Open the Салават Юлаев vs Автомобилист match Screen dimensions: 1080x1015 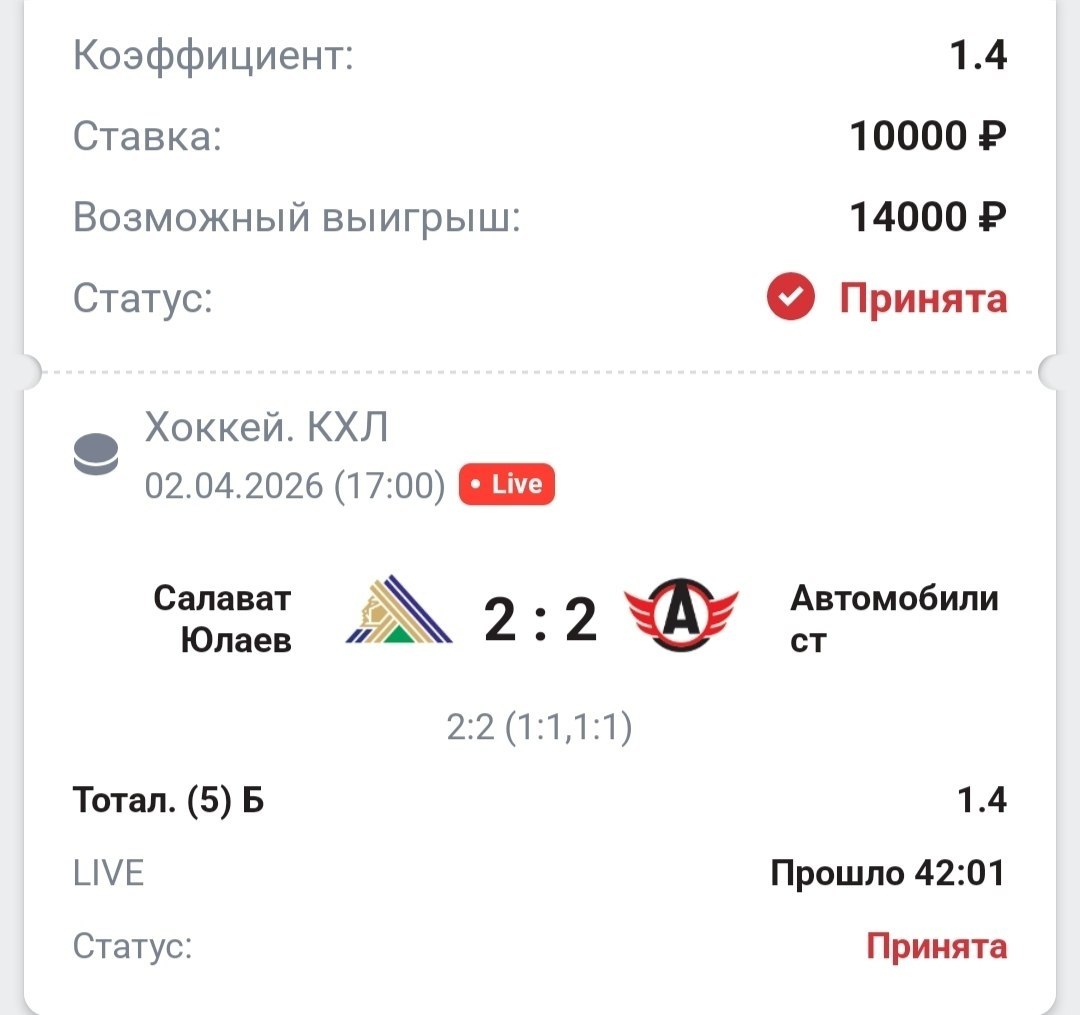coord(540,620)
